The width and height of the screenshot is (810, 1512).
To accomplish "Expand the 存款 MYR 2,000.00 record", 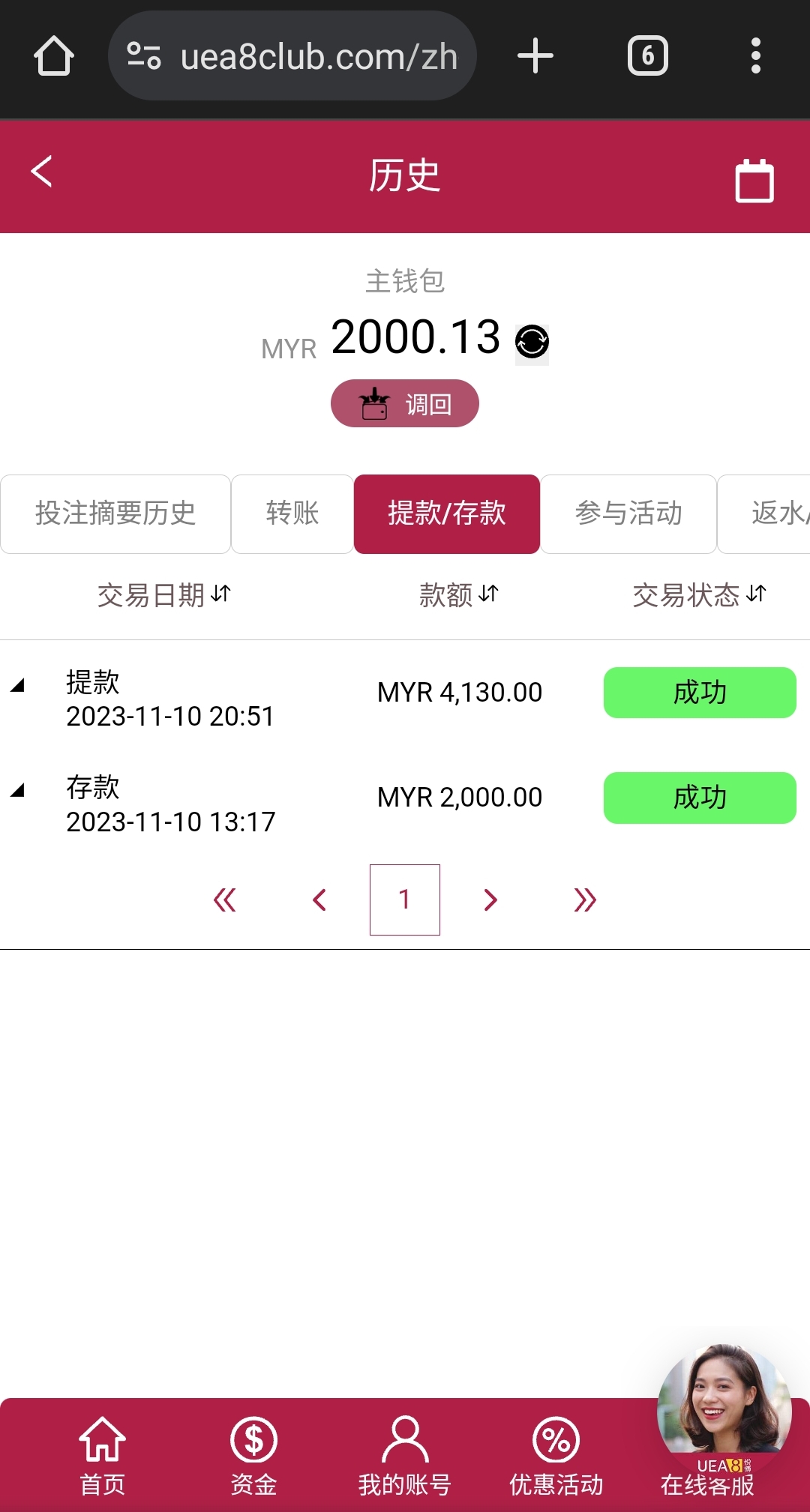I will click(18, 790).
